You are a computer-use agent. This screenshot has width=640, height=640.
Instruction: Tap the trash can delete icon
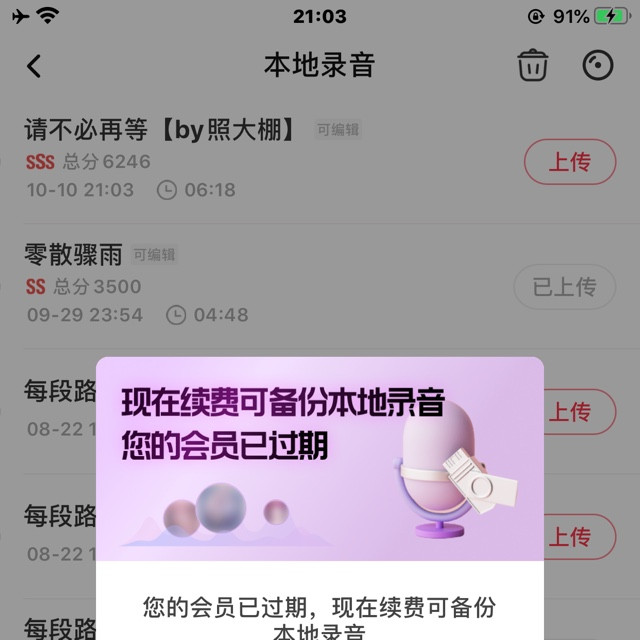[532, 66]
